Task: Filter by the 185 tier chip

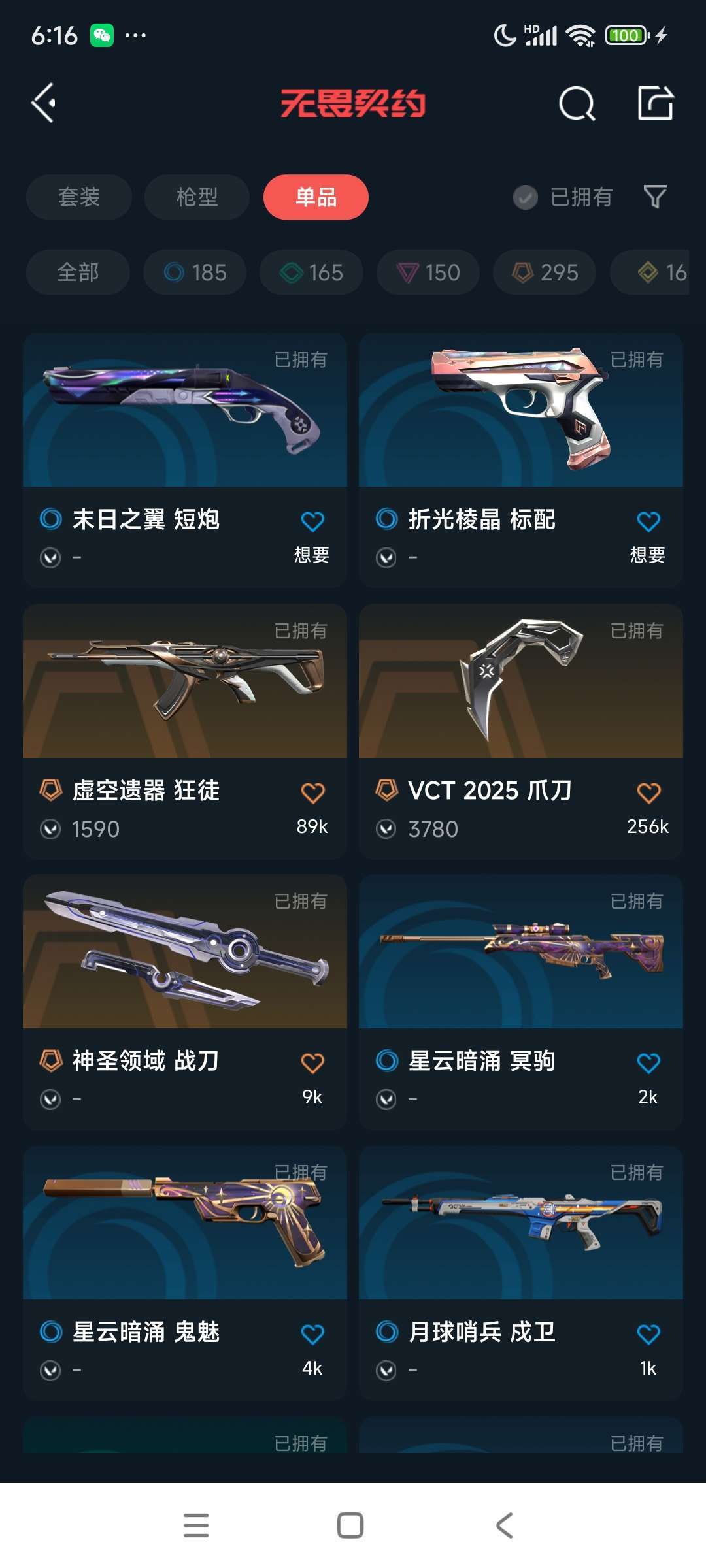Action: click(x=195, y=272)
